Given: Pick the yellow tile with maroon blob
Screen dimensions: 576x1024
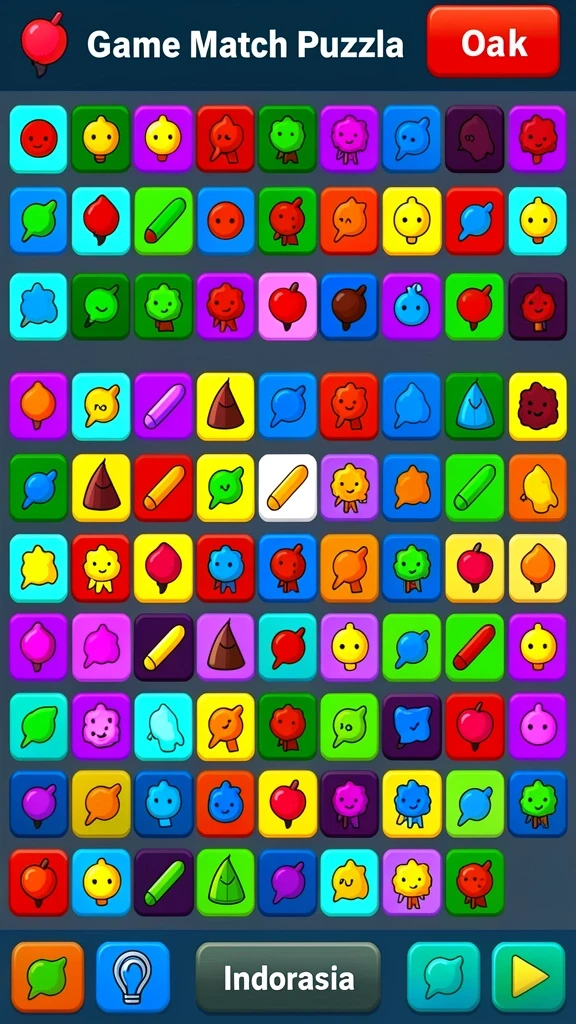Looking at the screenshot, I should [x=537, y=406].
